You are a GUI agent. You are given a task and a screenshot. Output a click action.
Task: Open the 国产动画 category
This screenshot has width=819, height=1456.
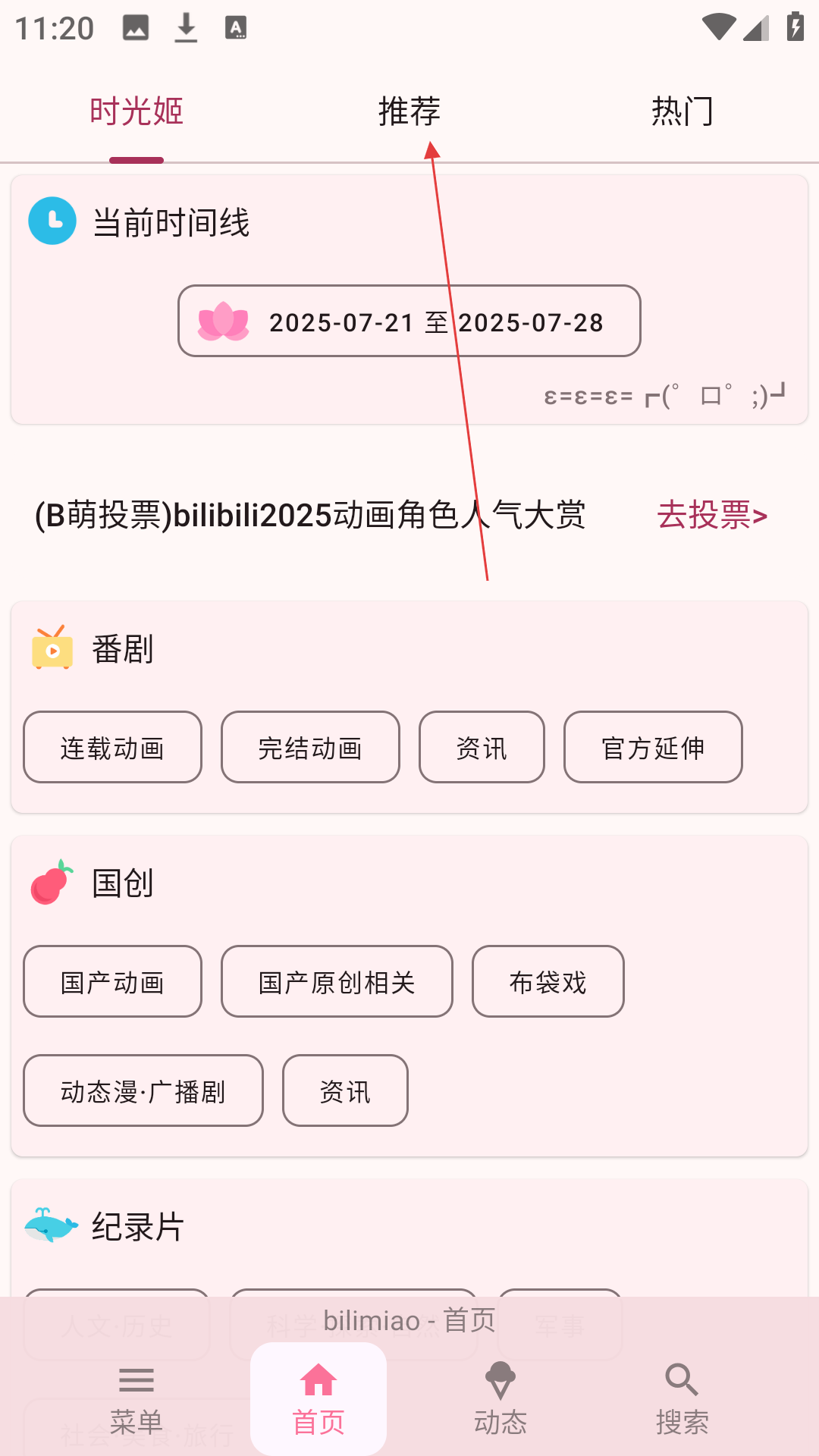pyautogui.click(x=112, y=982)
